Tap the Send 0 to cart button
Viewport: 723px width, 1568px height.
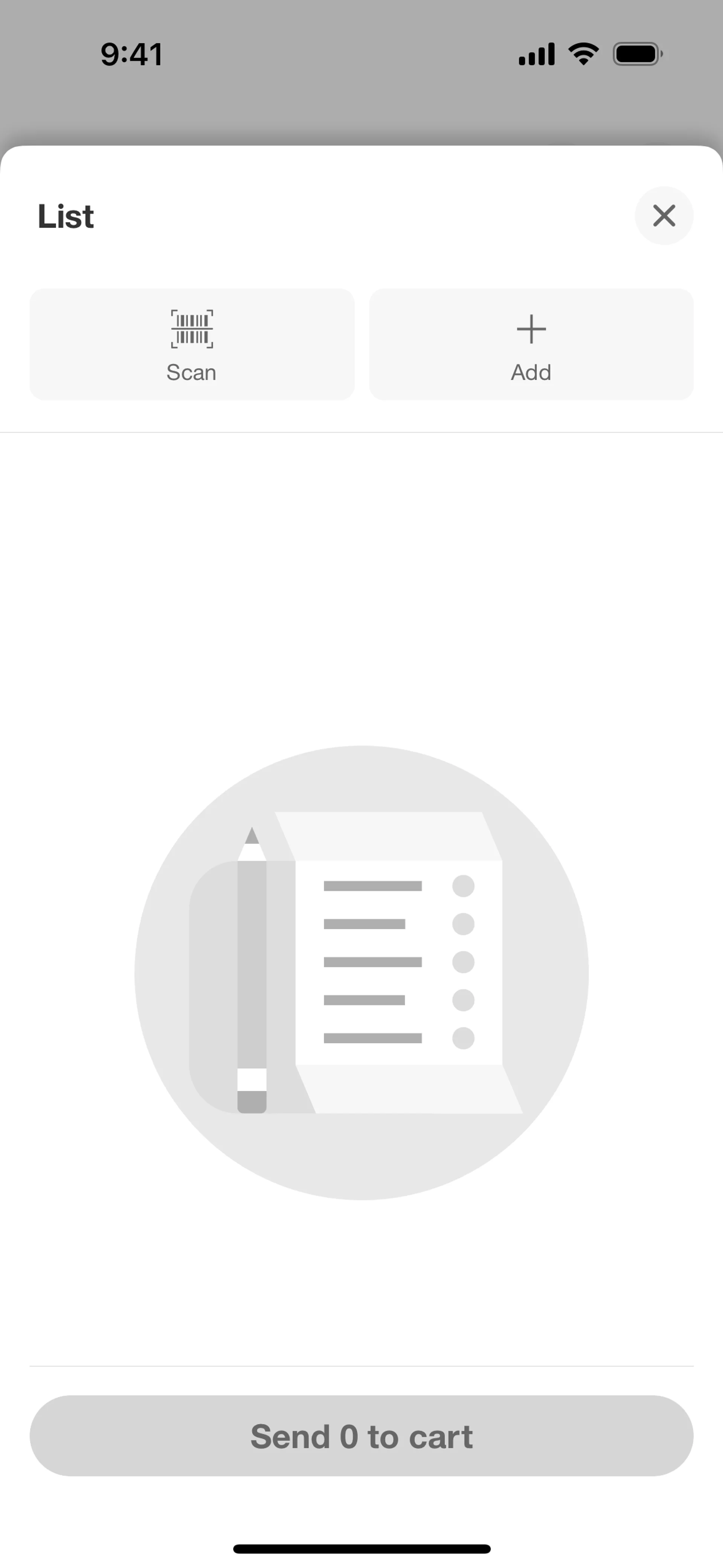click(x=361, y=1436)
